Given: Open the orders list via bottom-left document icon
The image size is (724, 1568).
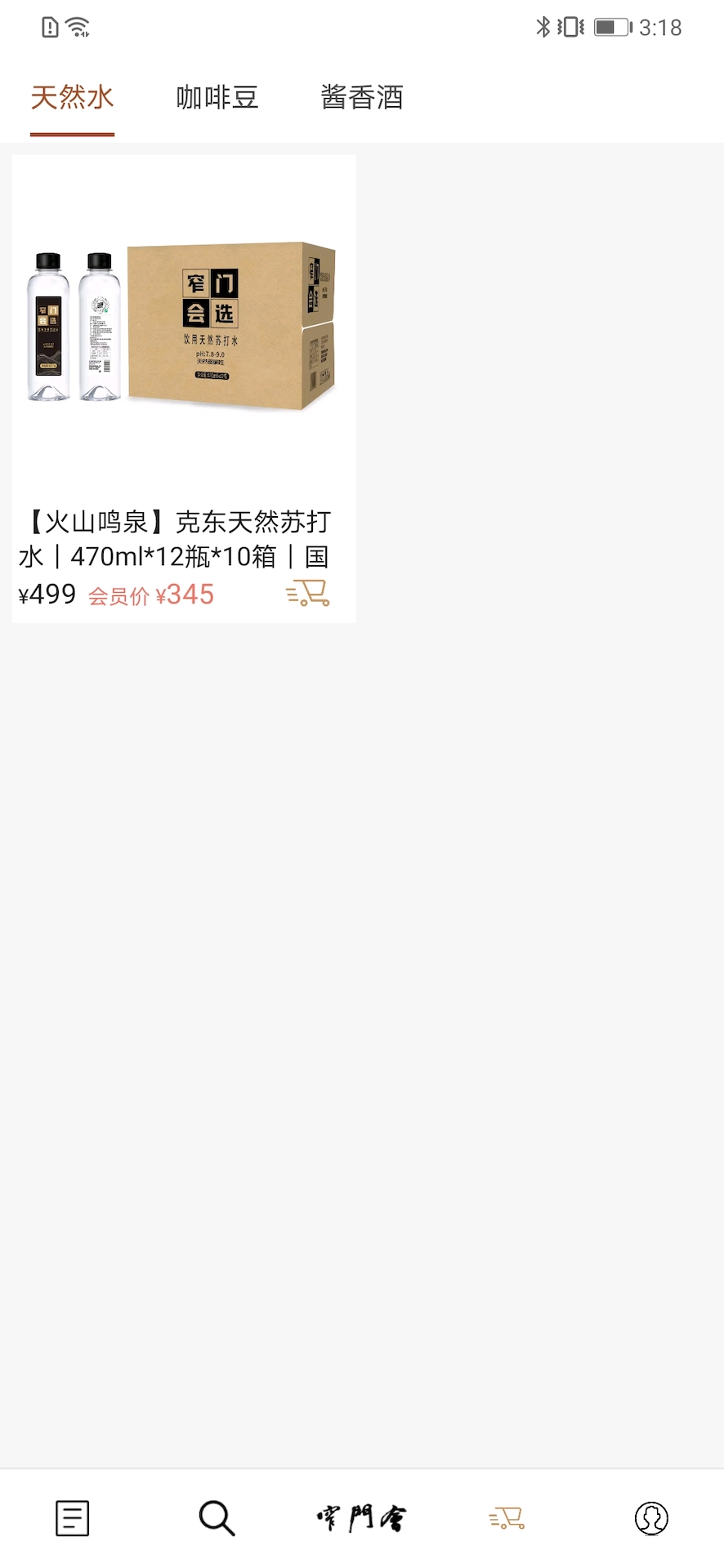Looking at the screenshot, I should point(71,1517).
